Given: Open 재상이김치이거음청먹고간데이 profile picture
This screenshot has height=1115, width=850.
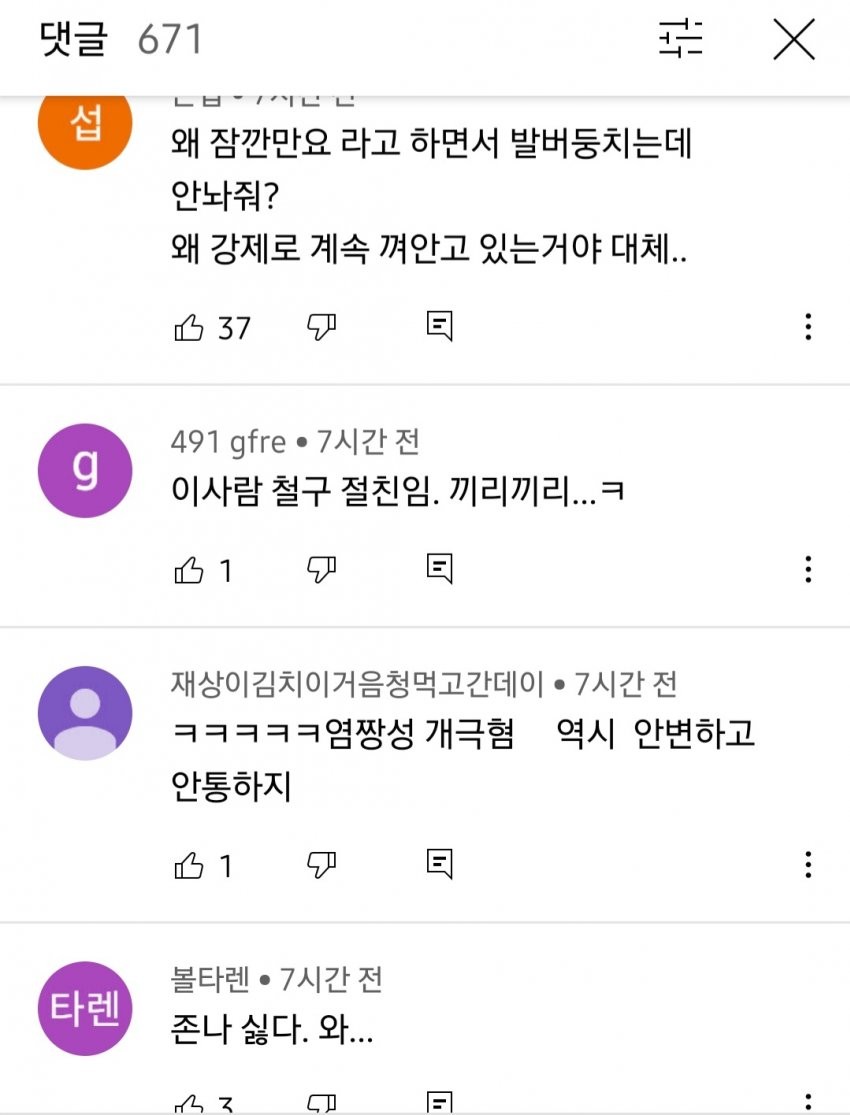Looking at the screenshot, I should point(85,713).
